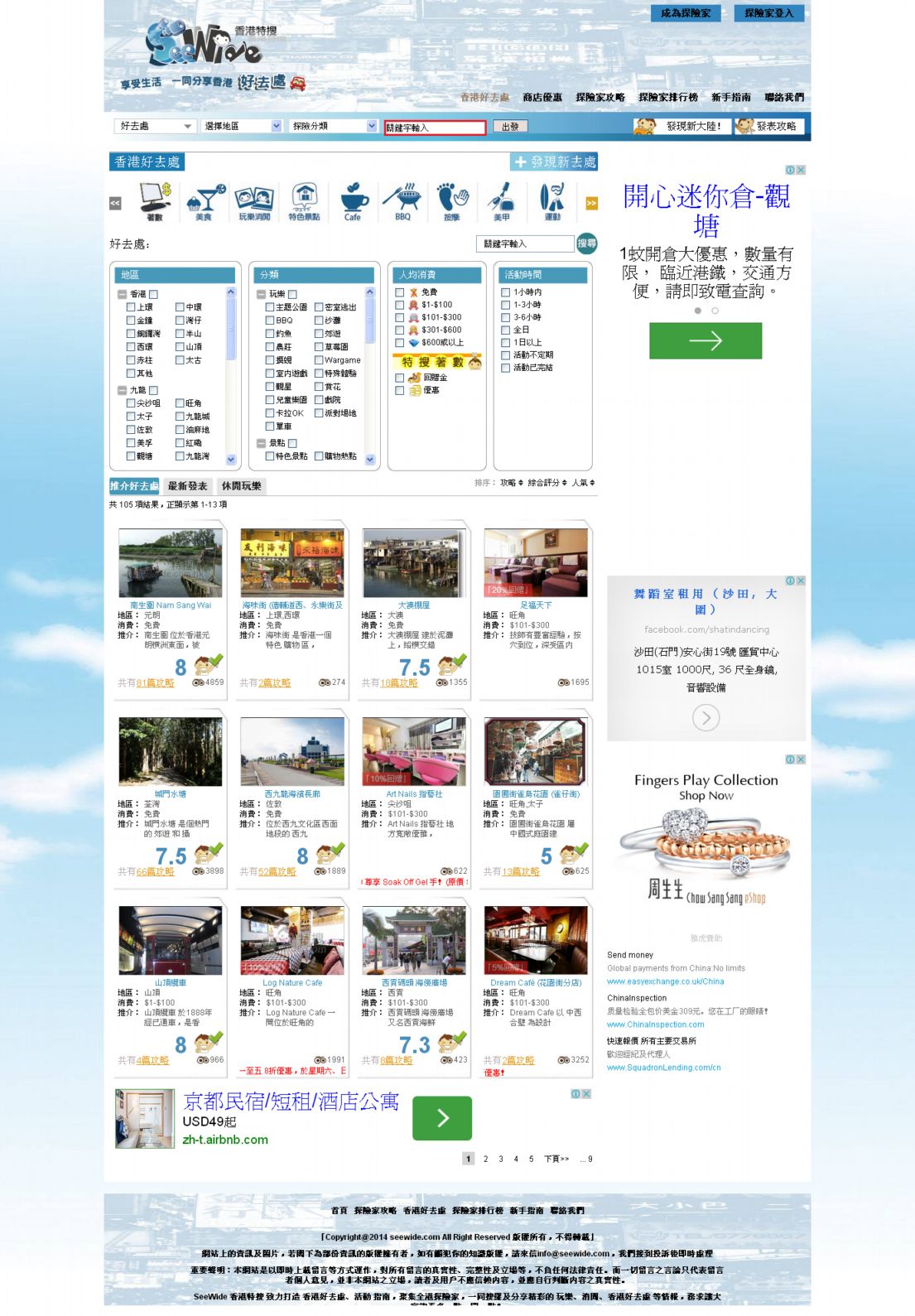Go to results page 2
The height and width of the screenshot is (1316, 915).
485,1159
